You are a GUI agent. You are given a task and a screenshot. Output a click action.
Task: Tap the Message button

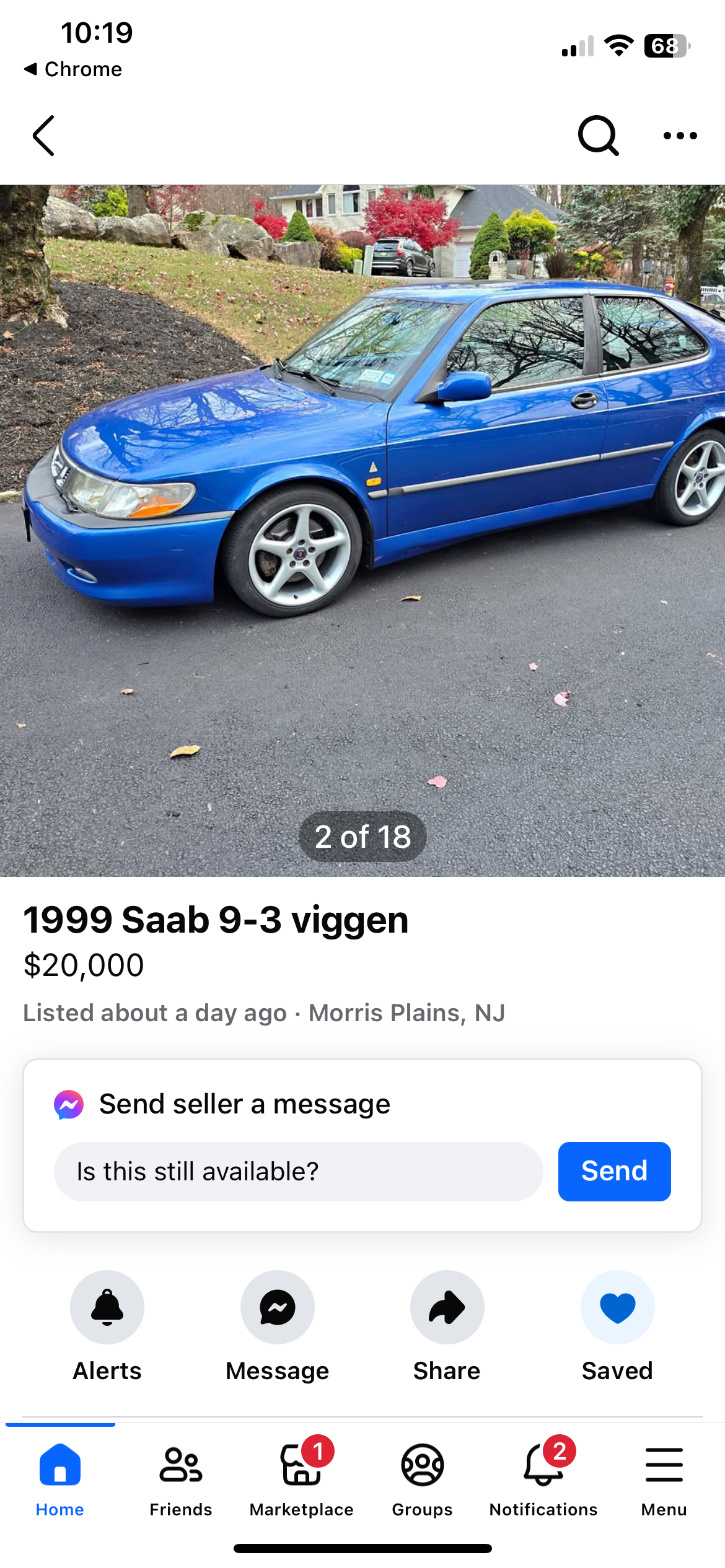[x=277, y=1307]
